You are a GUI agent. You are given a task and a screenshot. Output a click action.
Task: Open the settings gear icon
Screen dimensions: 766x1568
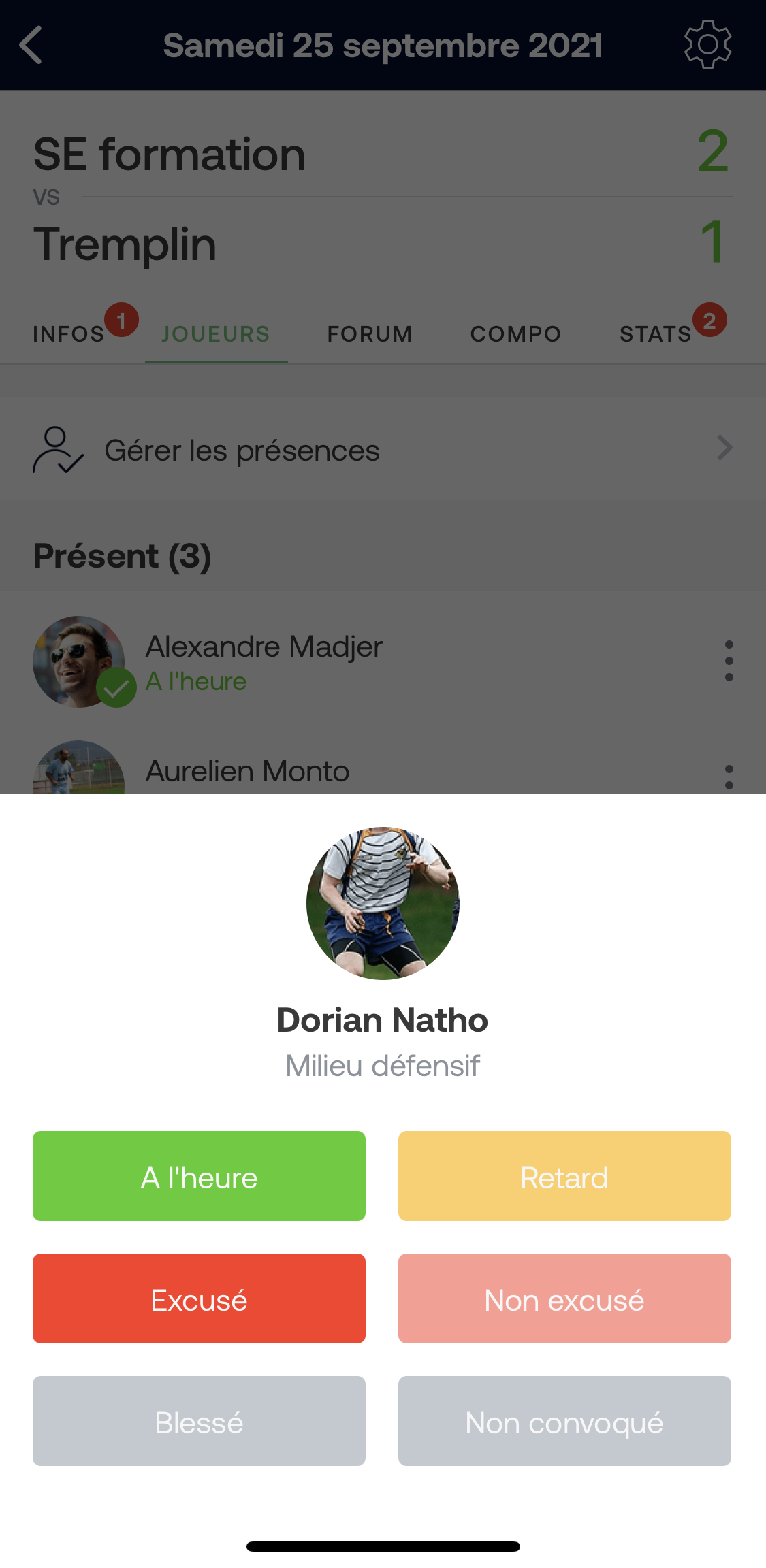coord(707,45)
